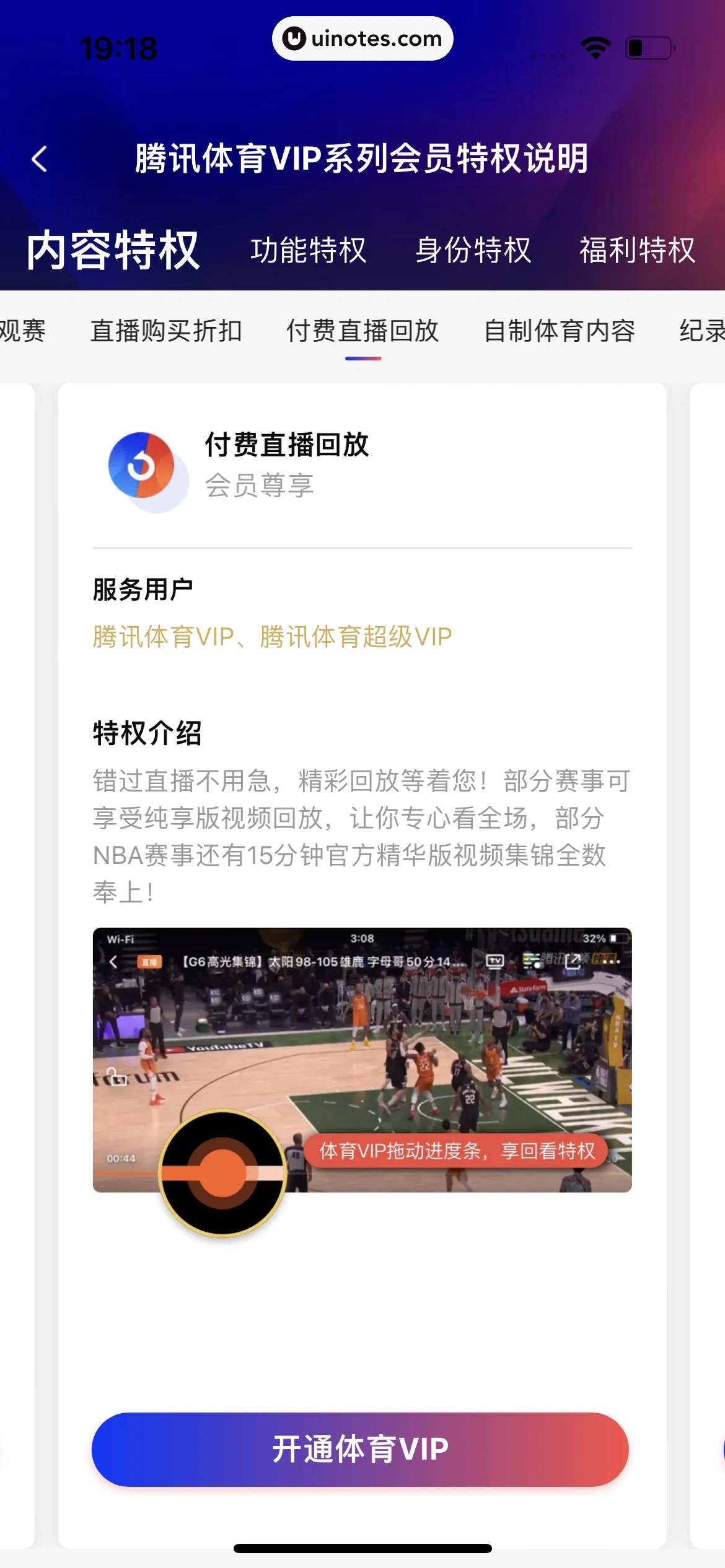Switch to the 功能特权 tab
This screenshot has height=1568, width=725.
308,250
